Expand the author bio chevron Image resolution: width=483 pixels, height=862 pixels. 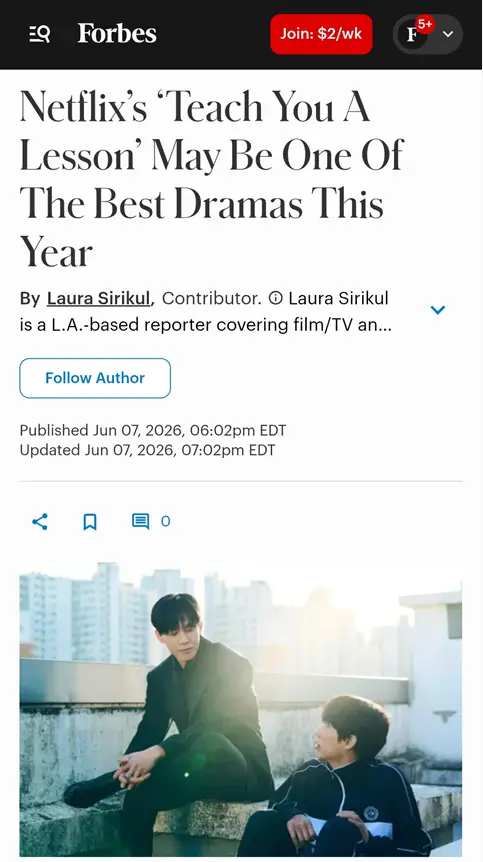(x=437, y=310)
